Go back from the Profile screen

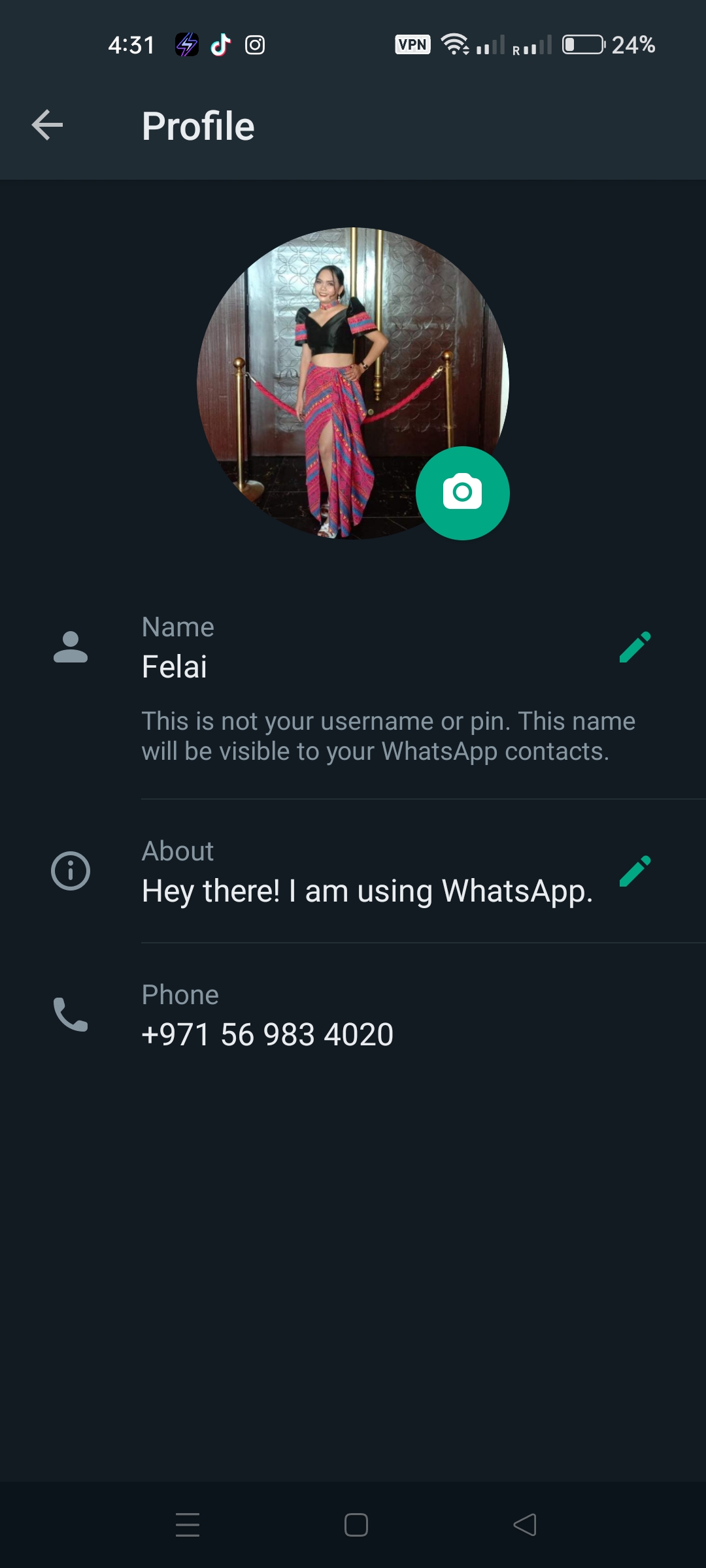pyautogui.click(x=48, y=125)
